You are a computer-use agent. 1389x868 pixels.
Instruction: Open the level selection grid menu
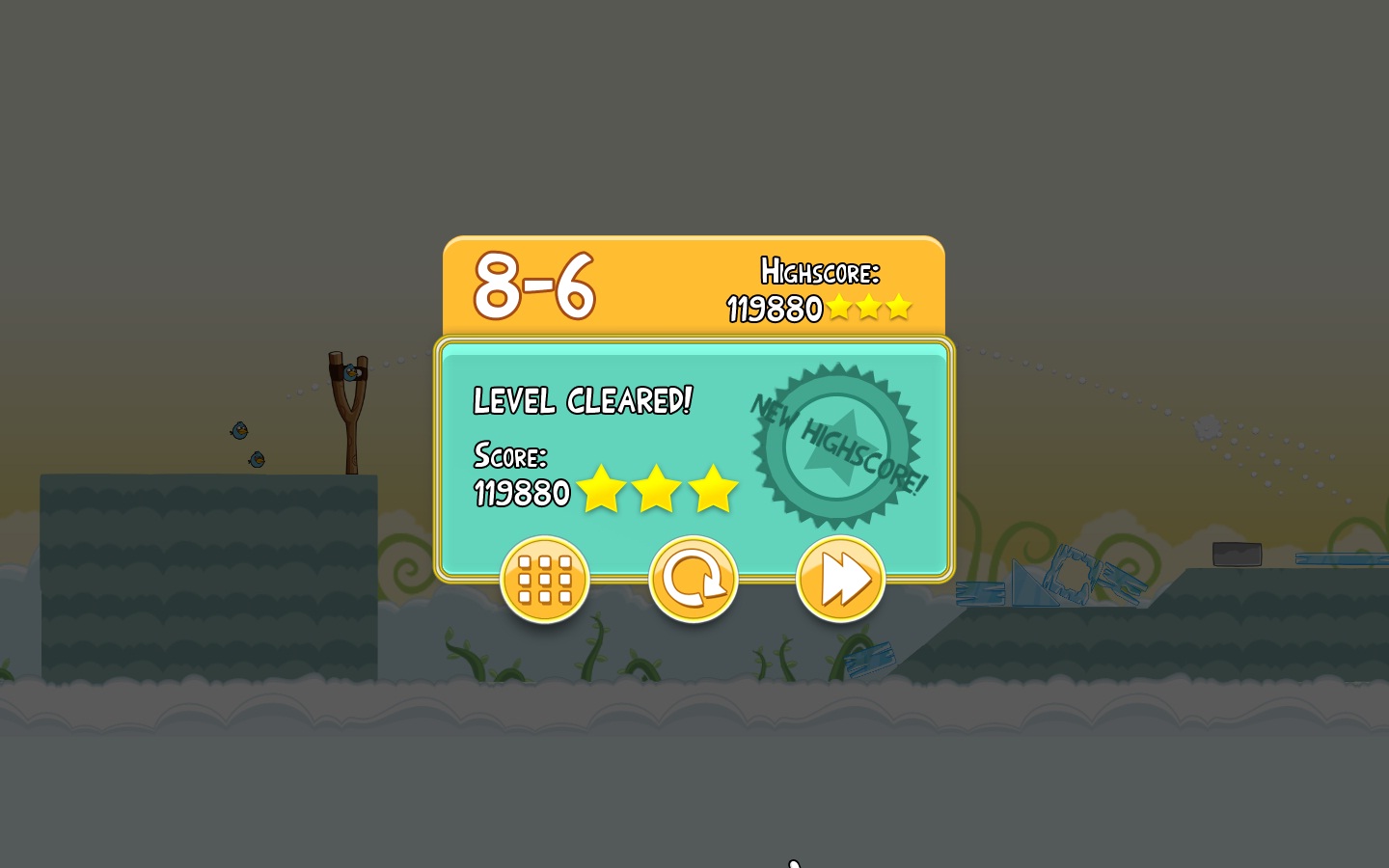point(544,580)
